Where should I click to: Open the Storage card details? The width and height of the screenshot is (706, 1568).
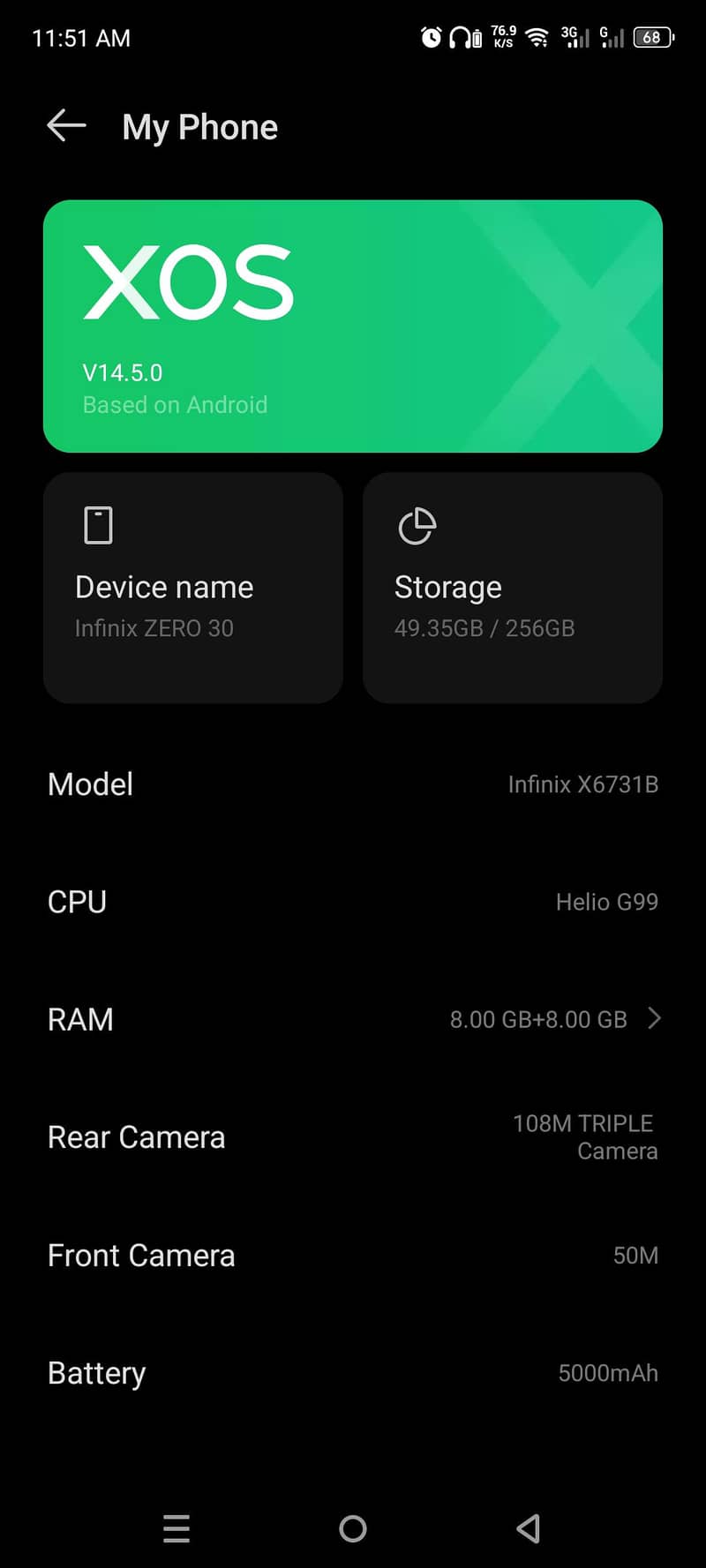click(512, 588)
